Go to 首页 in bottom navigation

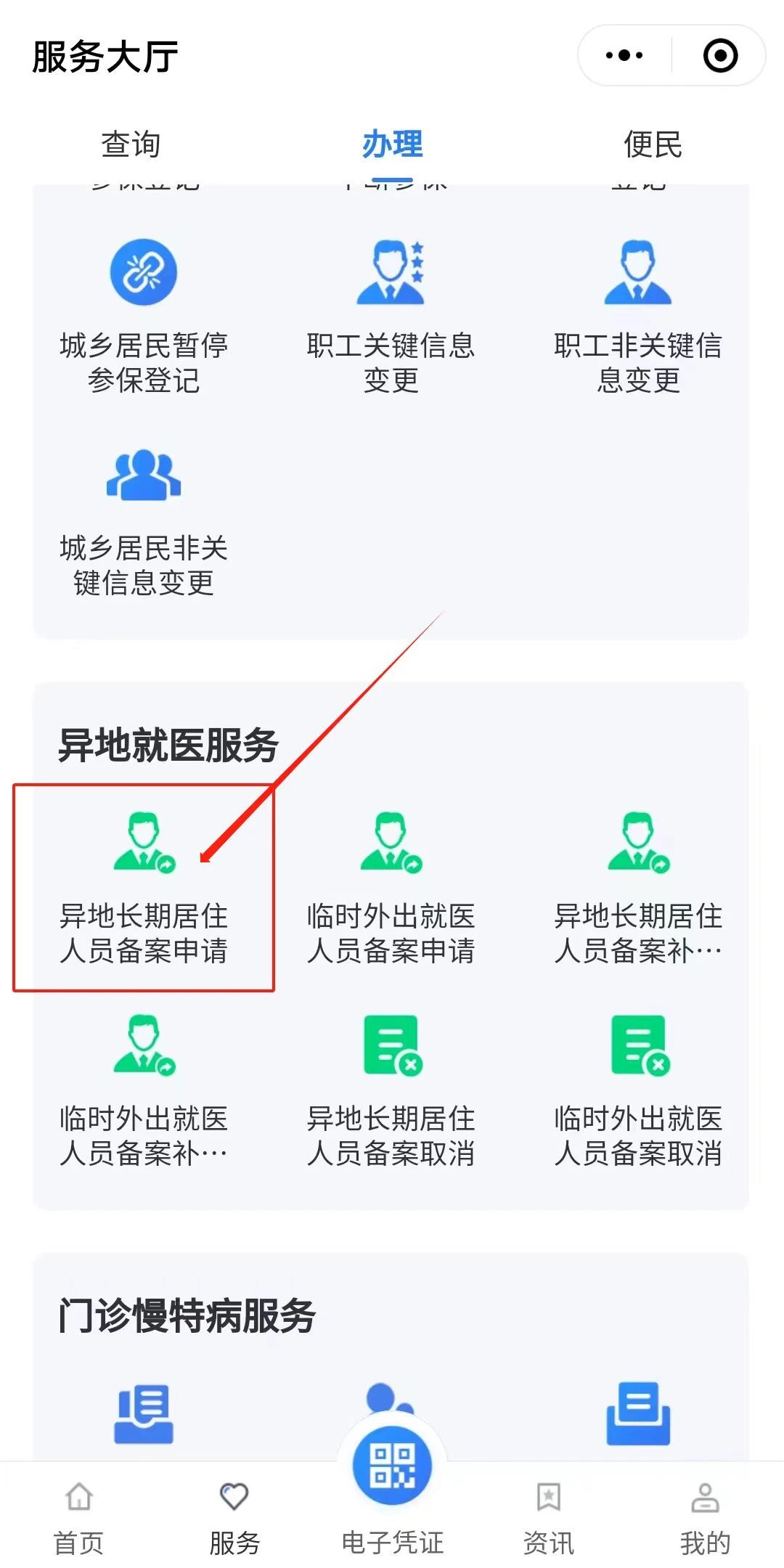tap(78, 1517)
